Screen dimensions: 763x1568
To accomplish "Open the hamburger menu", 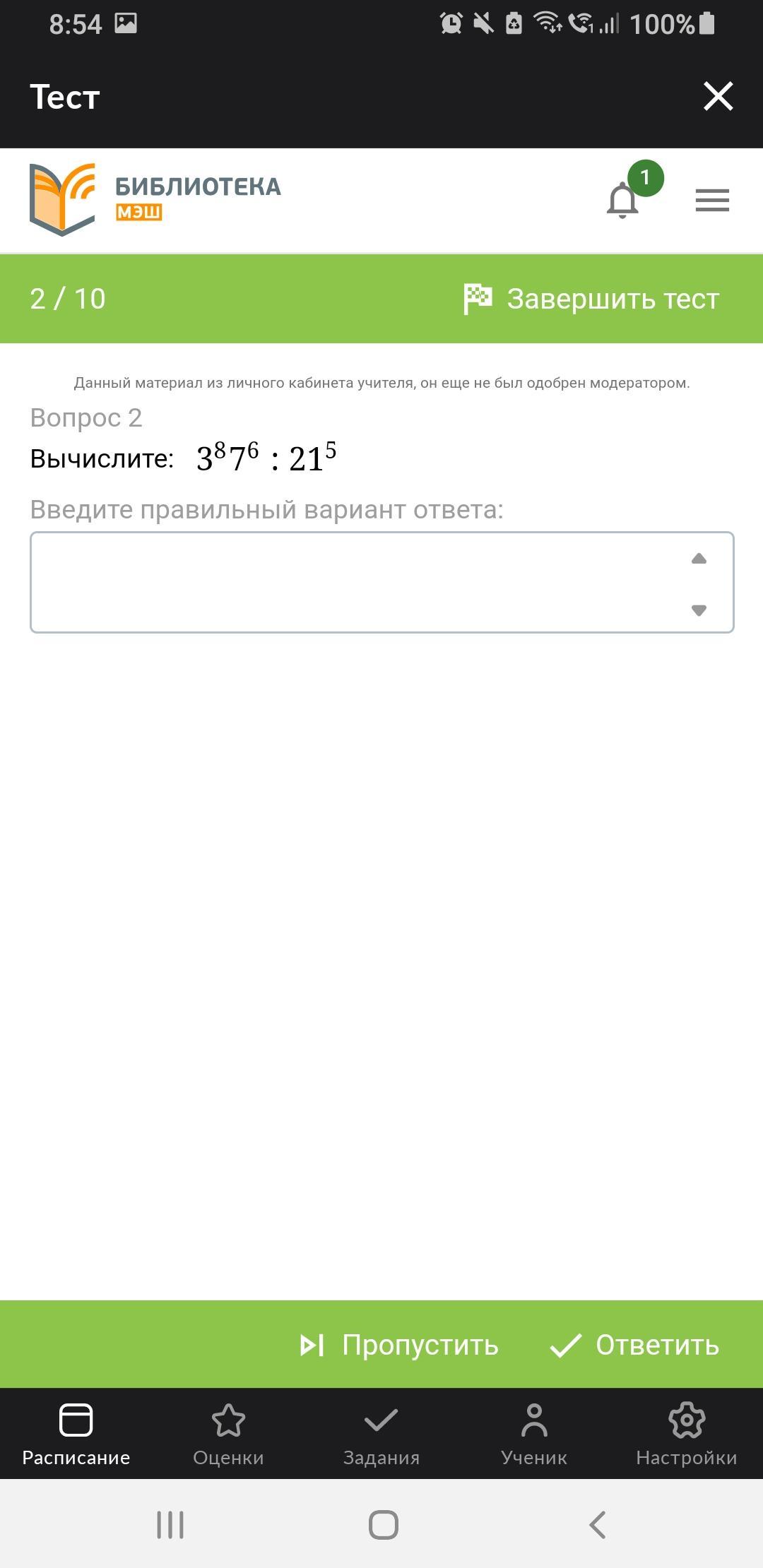I will coord(711,201).
